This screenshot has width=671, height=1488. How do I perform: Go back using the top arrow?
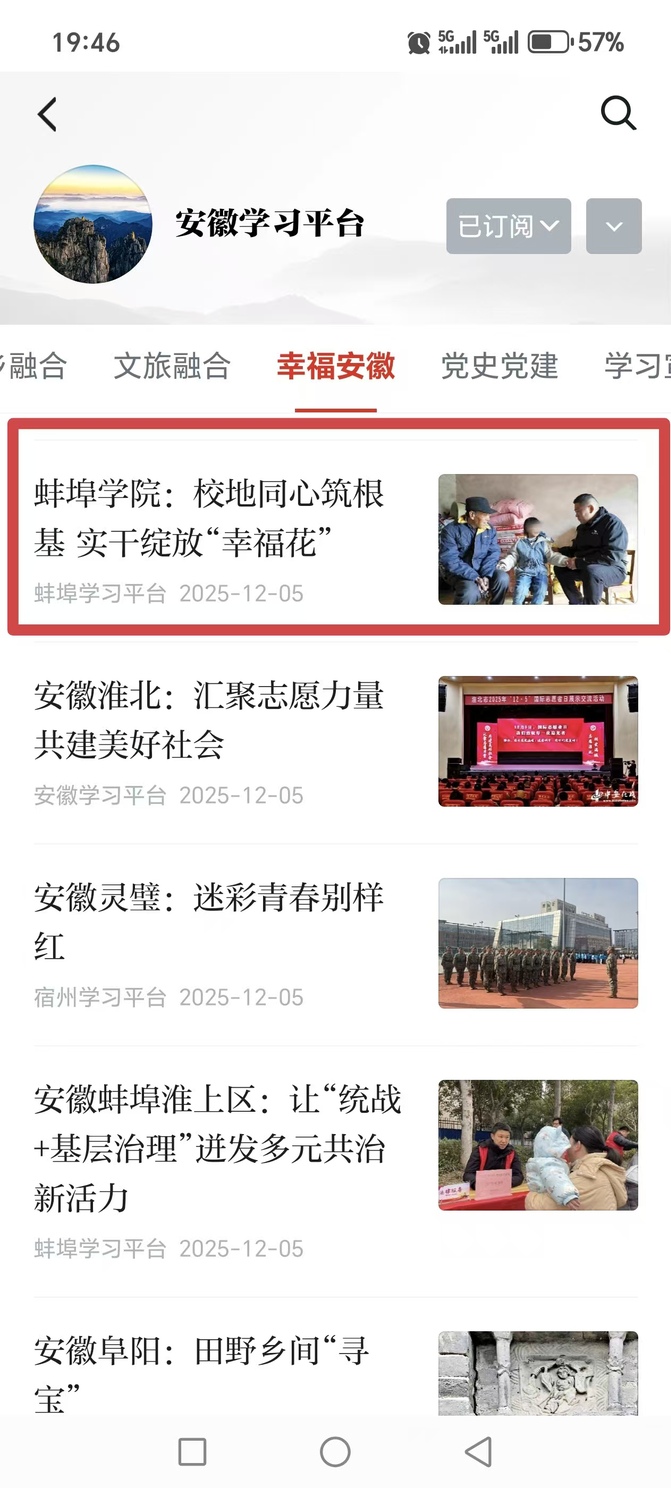click(x=47, y=114)
